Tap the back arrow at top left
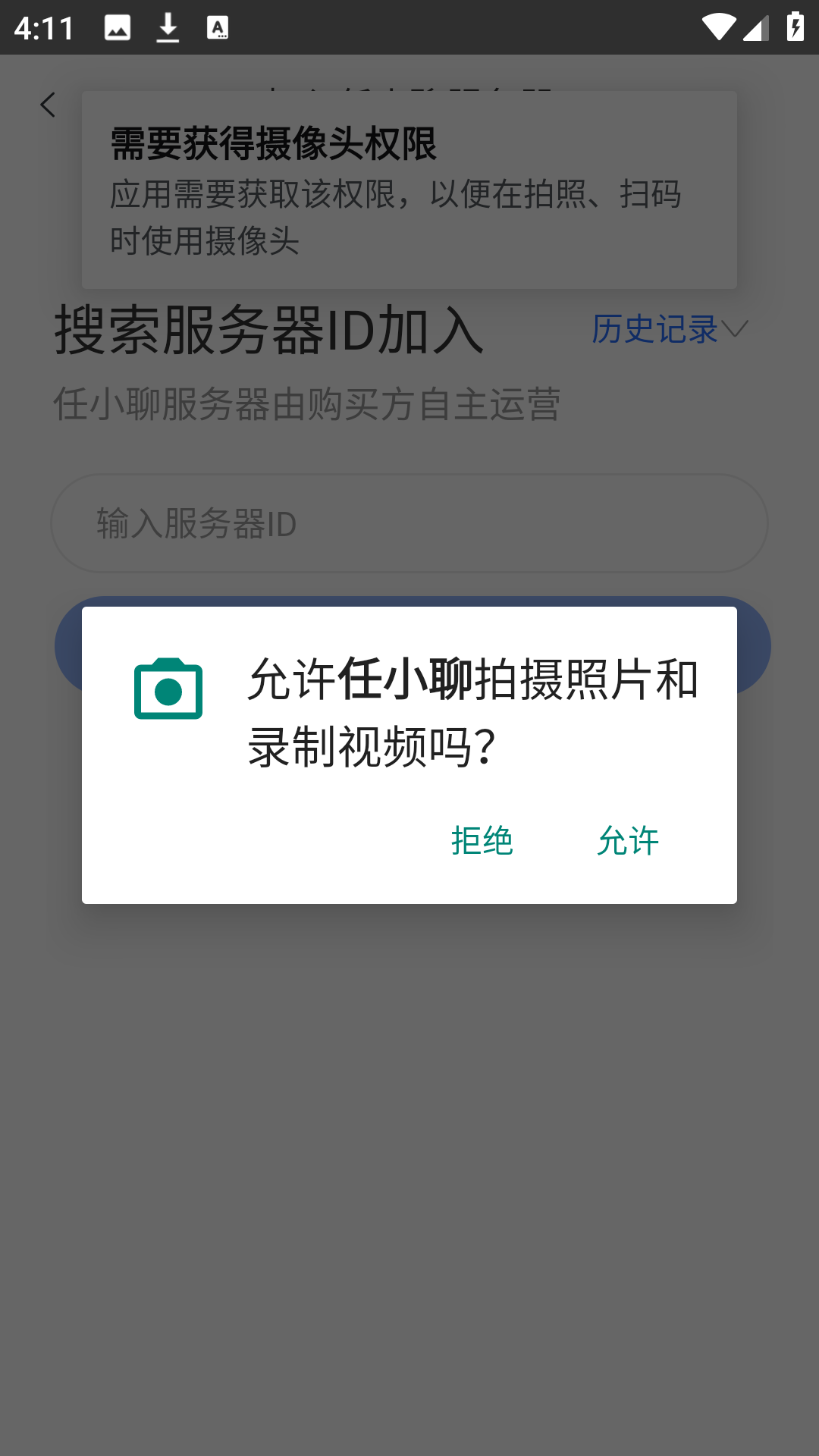The image size is (819, 1456). [x=48, y=104]
